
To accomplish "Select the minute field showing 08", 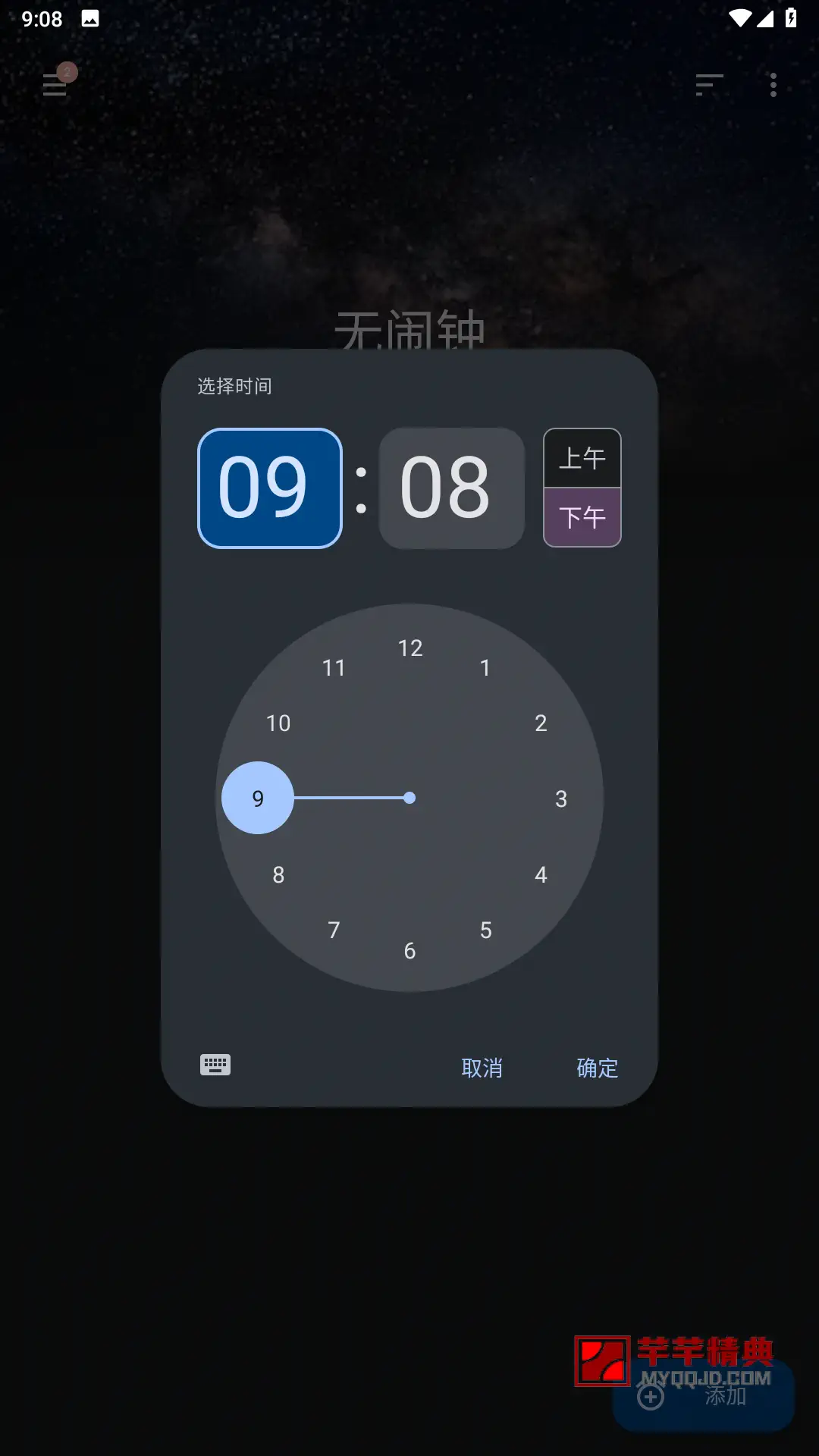I will click(x=452, y=488).
